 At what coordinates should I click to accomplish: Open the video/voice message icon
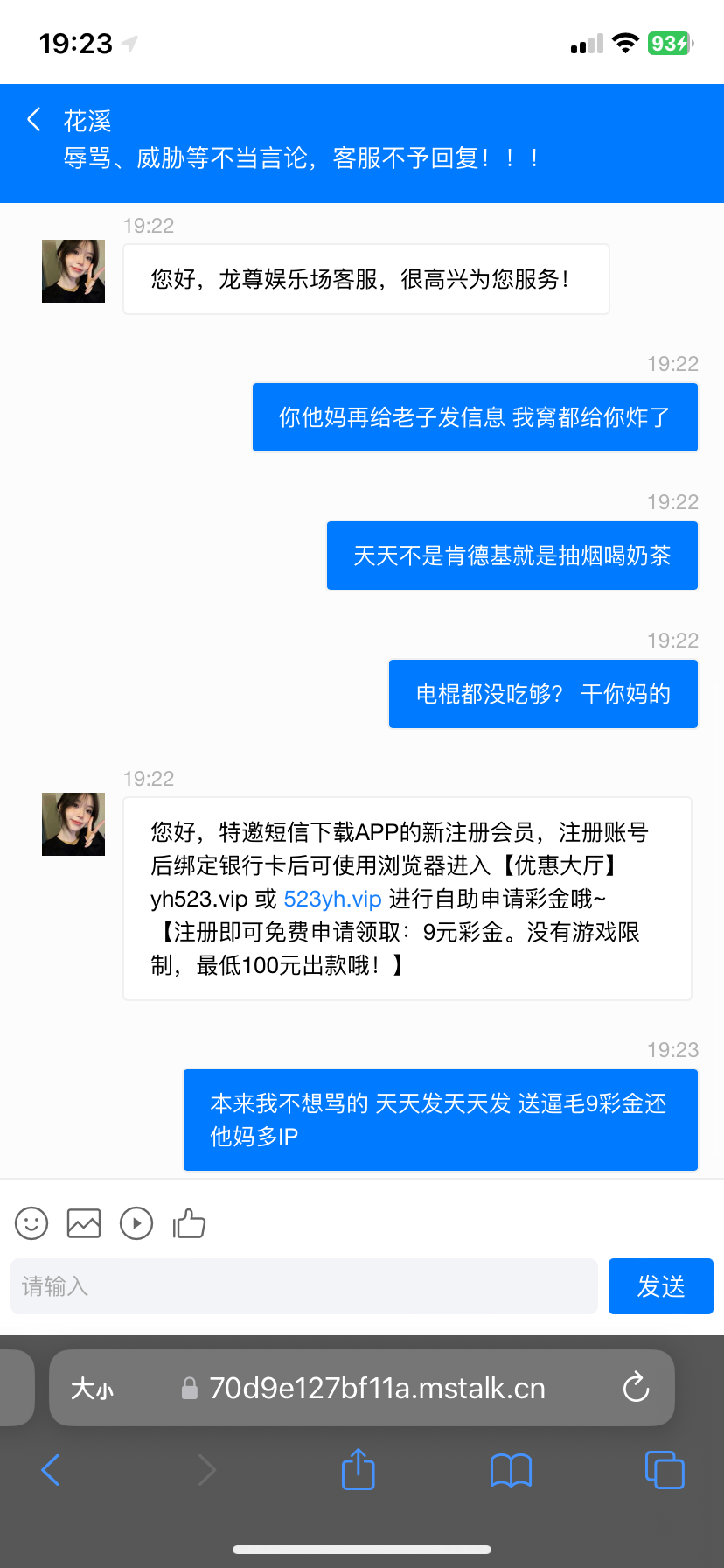[136, 1222]
